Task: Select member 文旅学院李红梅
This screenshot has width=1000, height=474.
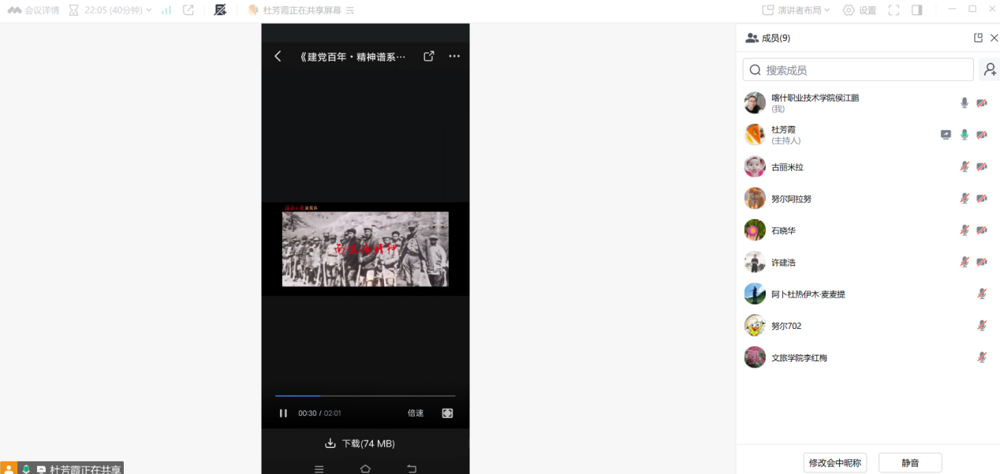Action: point(800,357)
